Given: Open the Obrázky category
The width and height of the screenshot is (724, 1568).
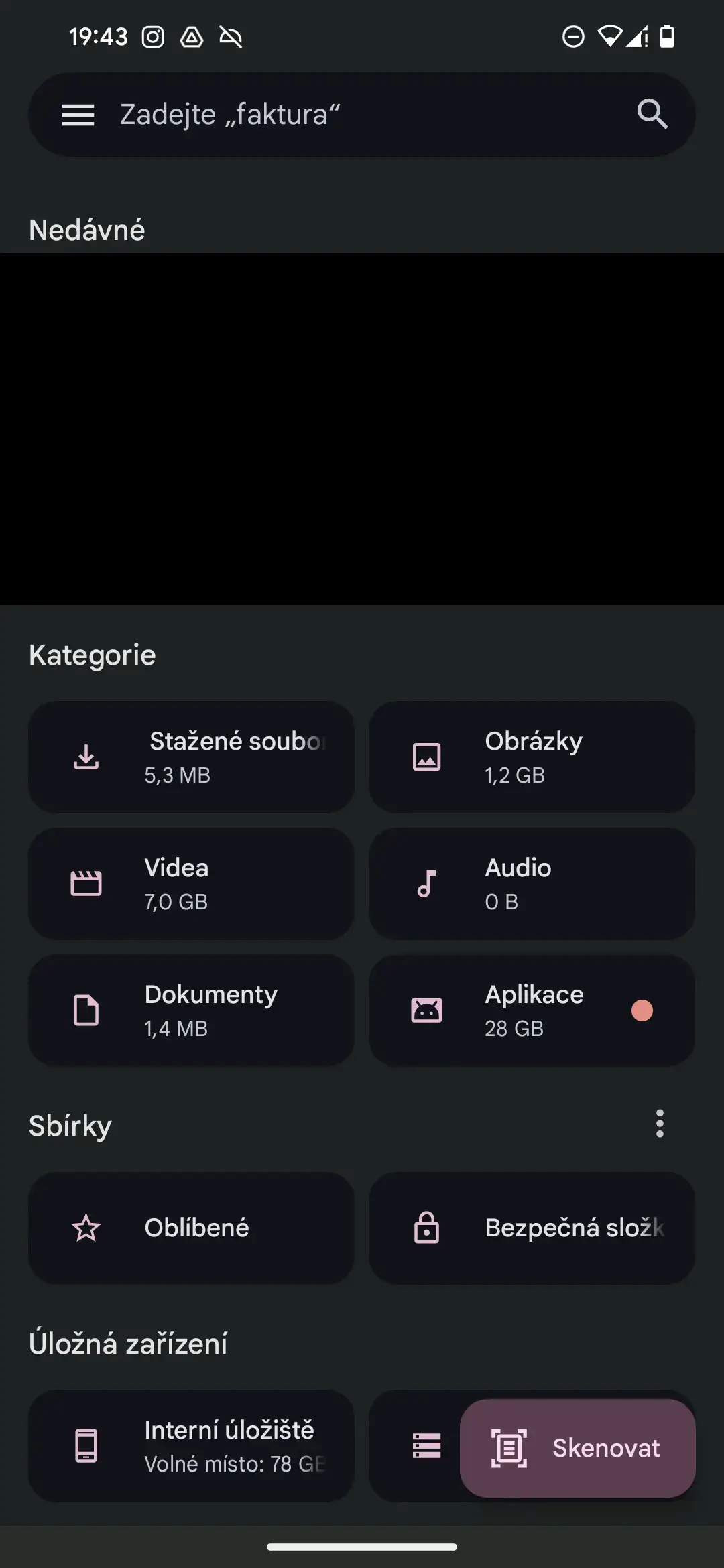Looking at the screenshot, I should click(x=532, y=757).
